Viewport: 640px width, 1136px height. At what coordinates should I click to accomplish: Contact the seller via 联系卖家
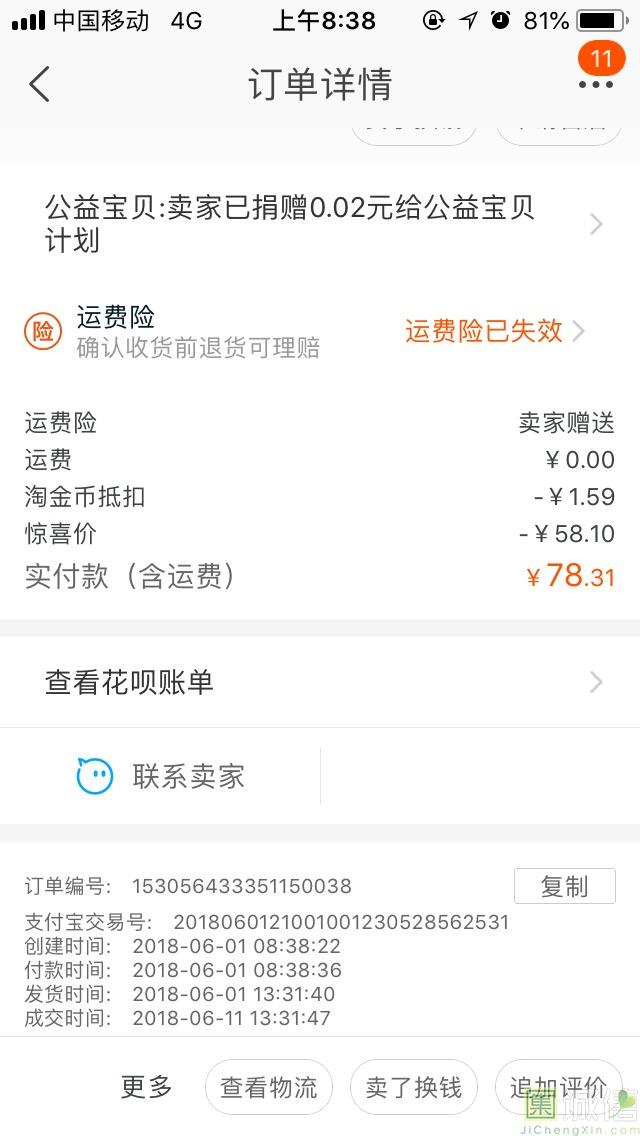point(162,776)
